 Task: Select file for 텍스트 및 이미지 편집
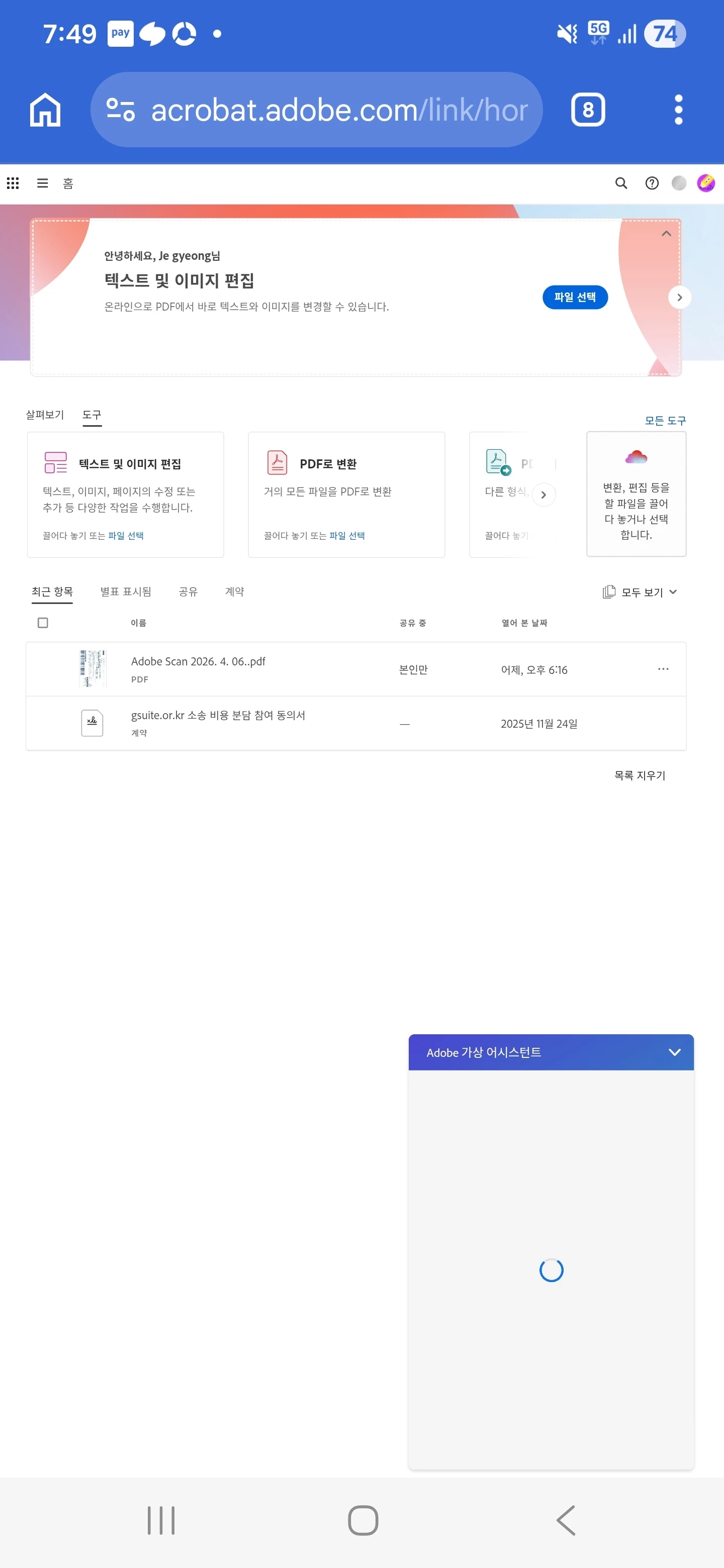(126, 536)
